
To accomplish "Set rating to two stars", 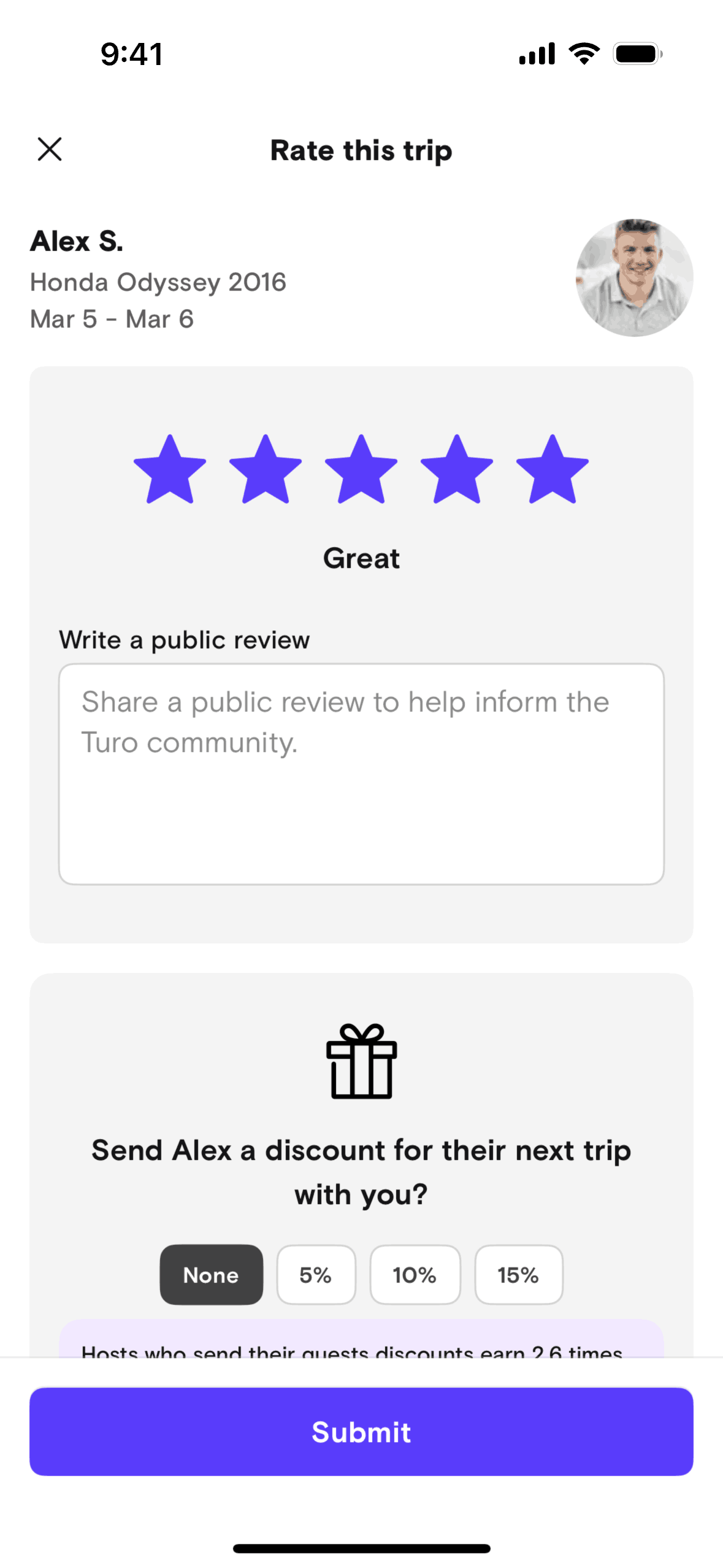I will 266,471.
